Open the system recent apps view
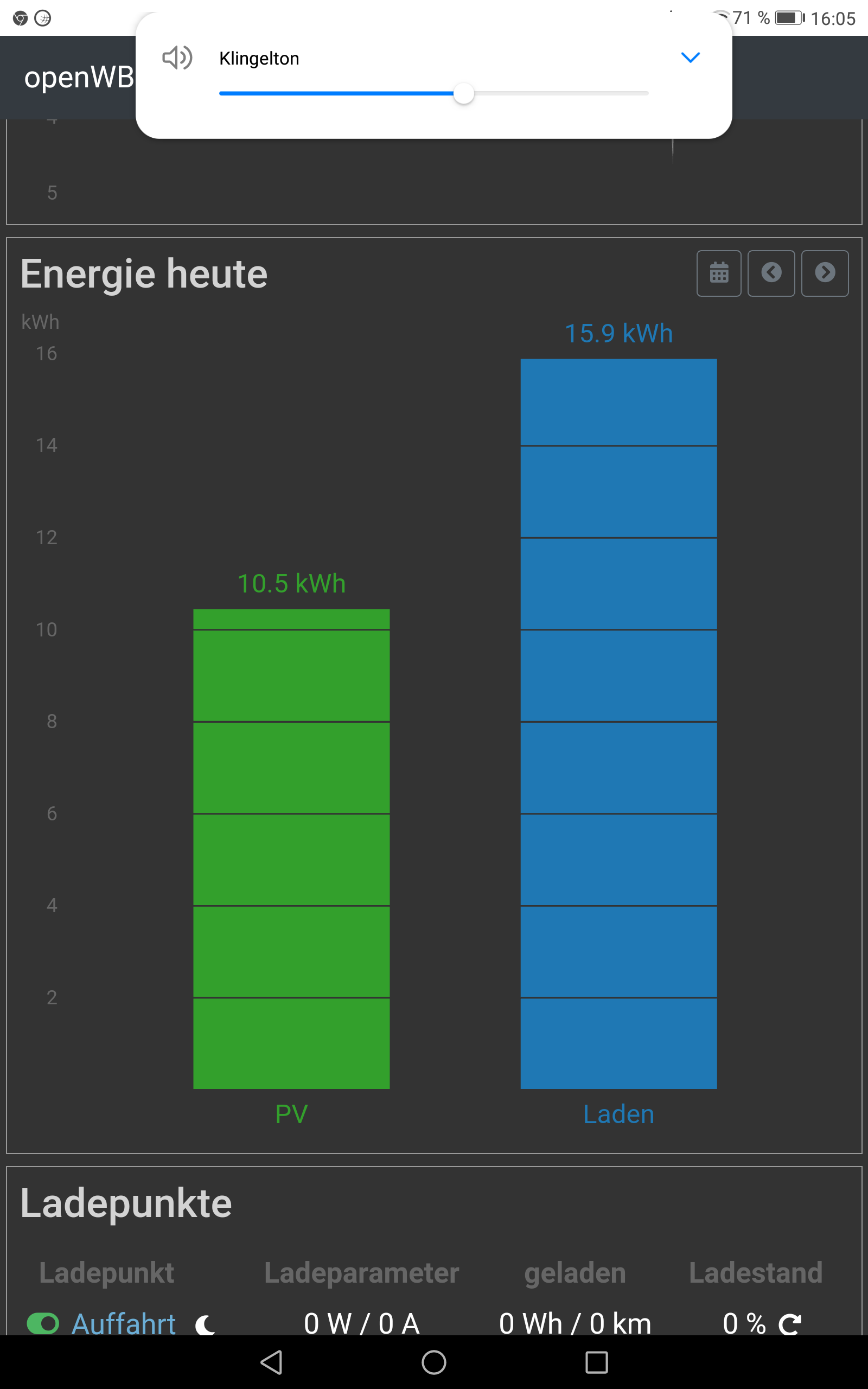 click(x=596, y=1362)
